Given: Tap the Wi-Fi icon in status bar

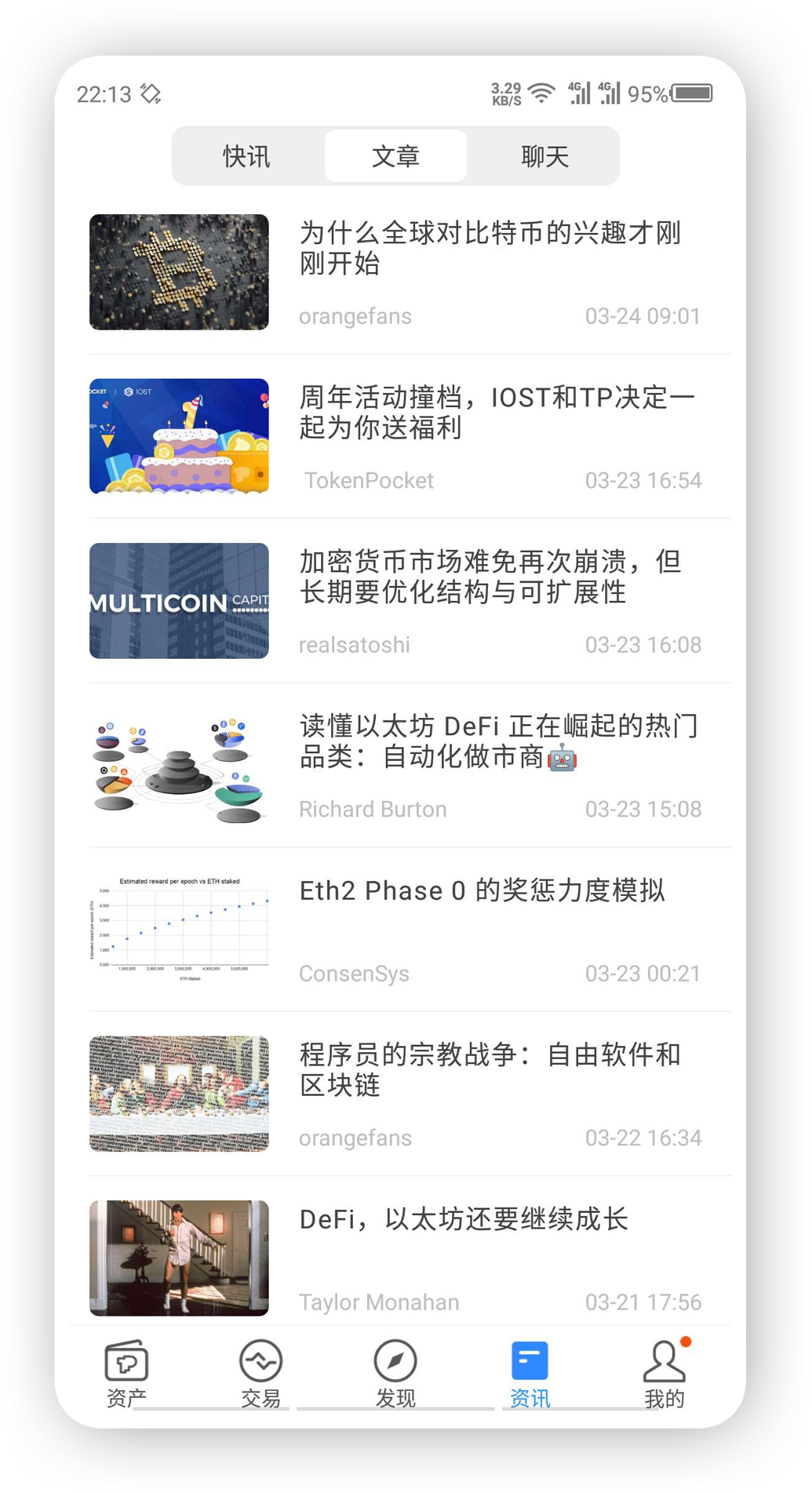Looking at the screenshot, I should pos(540,93).
